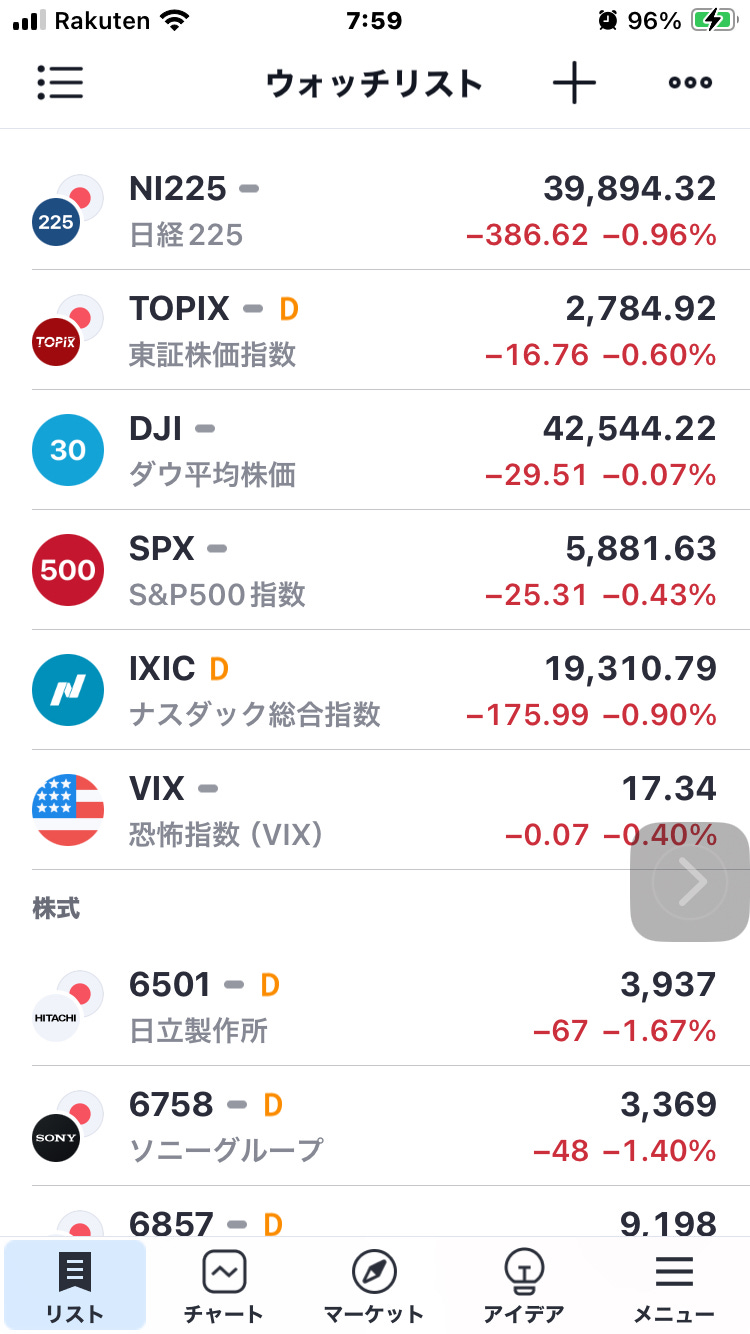Open the NI225 日経225 row
The image size is (750, 1334).
point(375,210)
